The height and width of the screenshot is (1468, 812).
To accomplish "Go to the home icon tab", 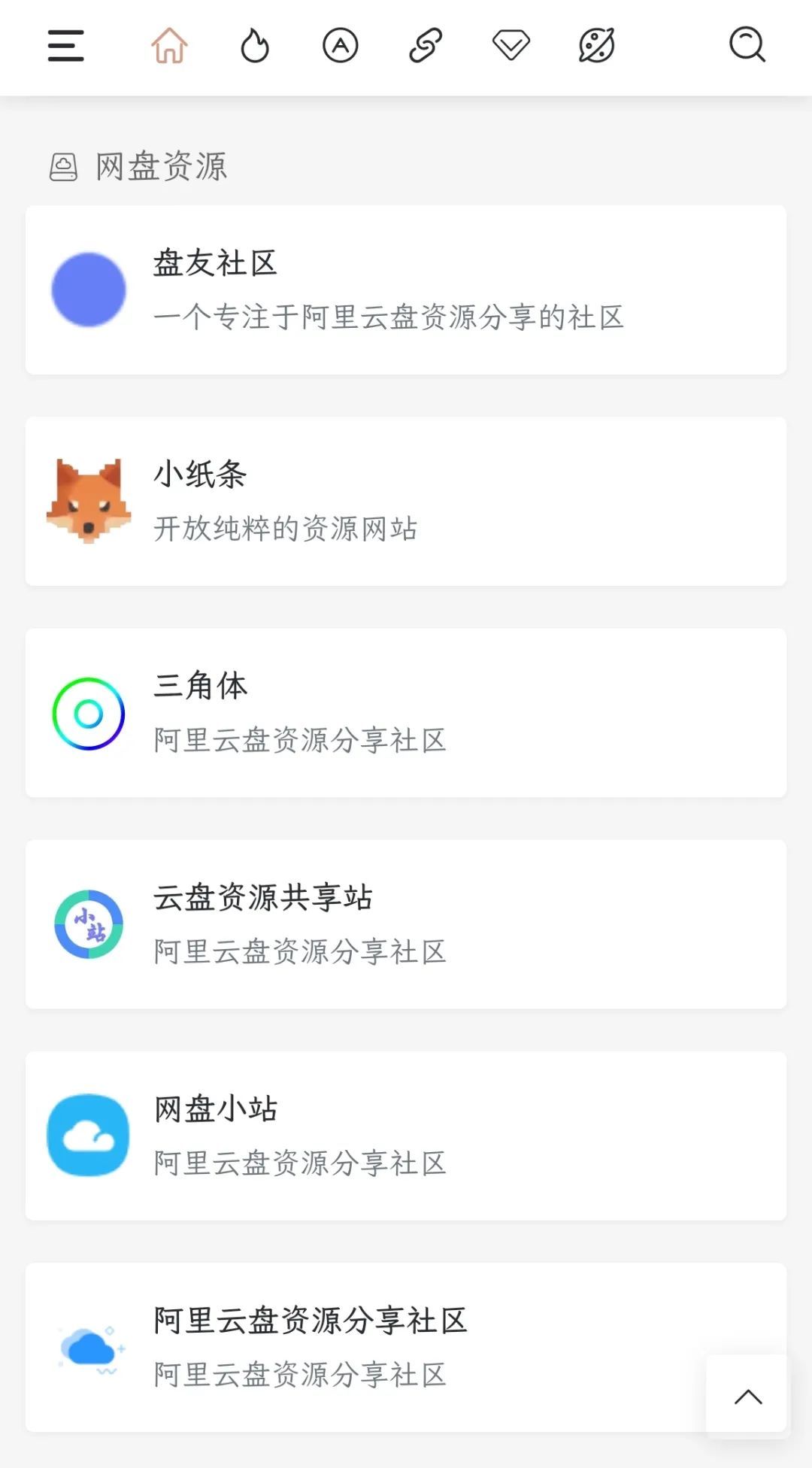I will [169, 46].
